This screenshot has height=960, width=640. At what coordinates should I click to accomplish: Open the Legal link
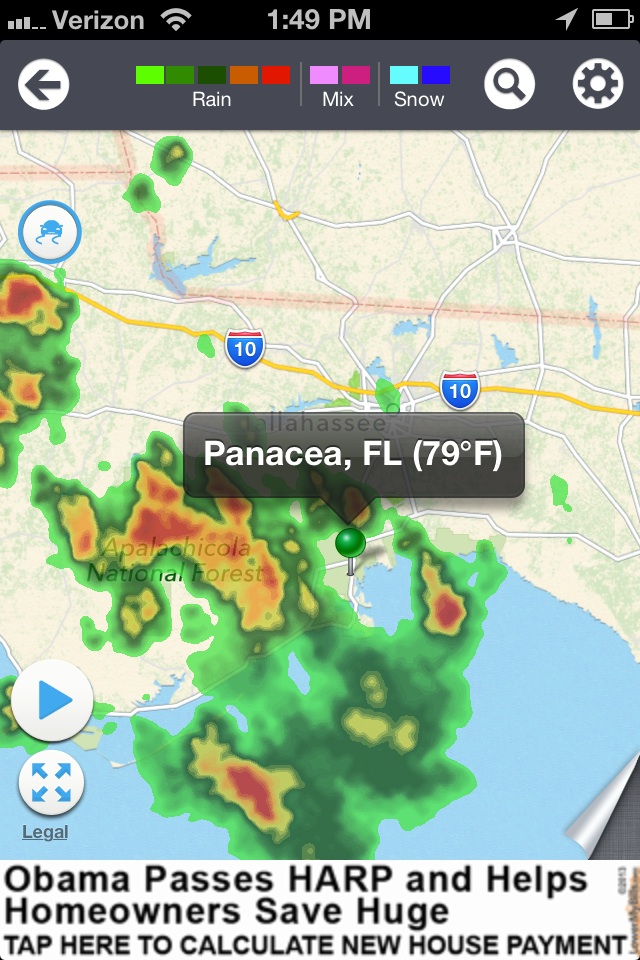coord(45,832)
